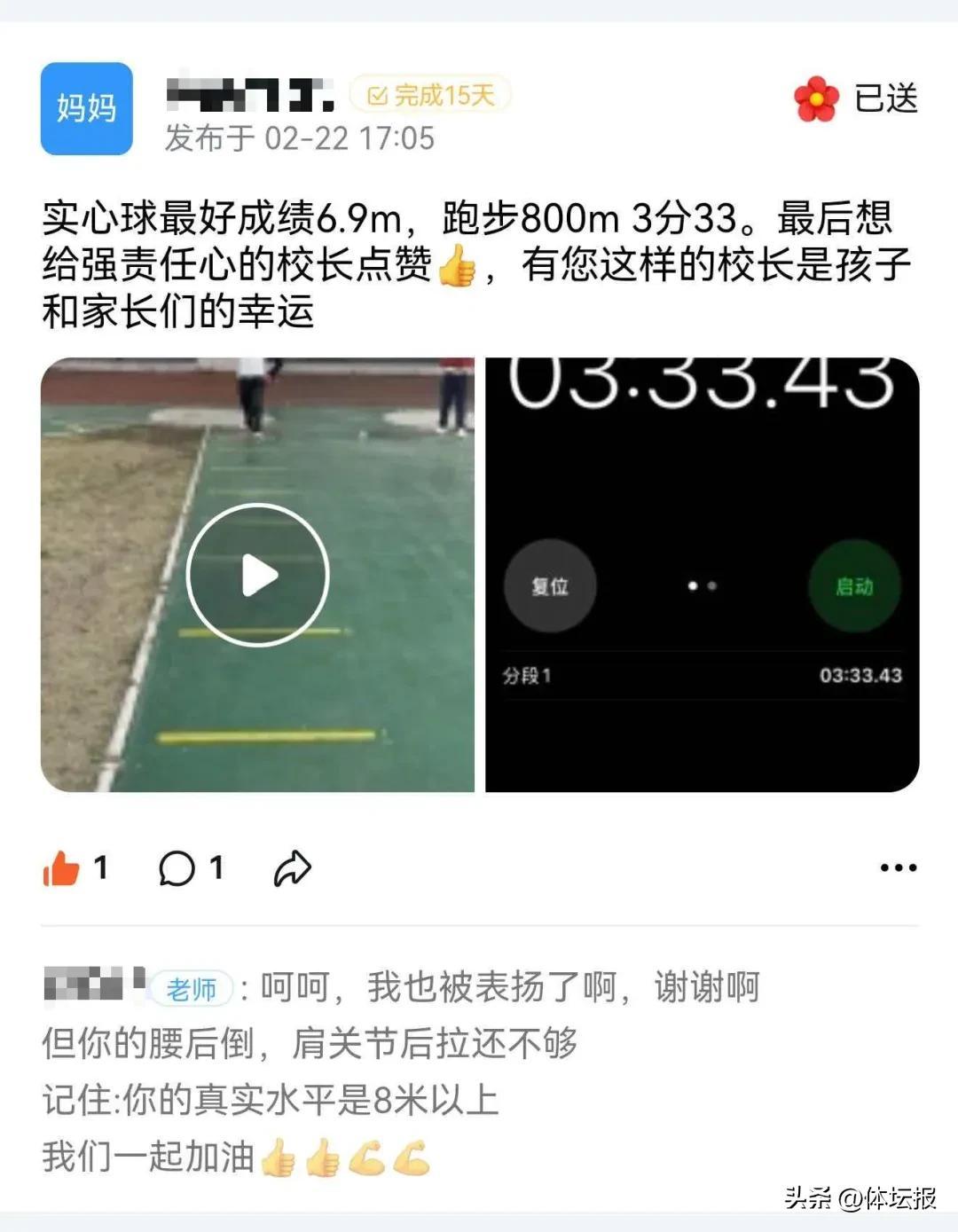Tap the flower 已送 button

tap(855, 98)
